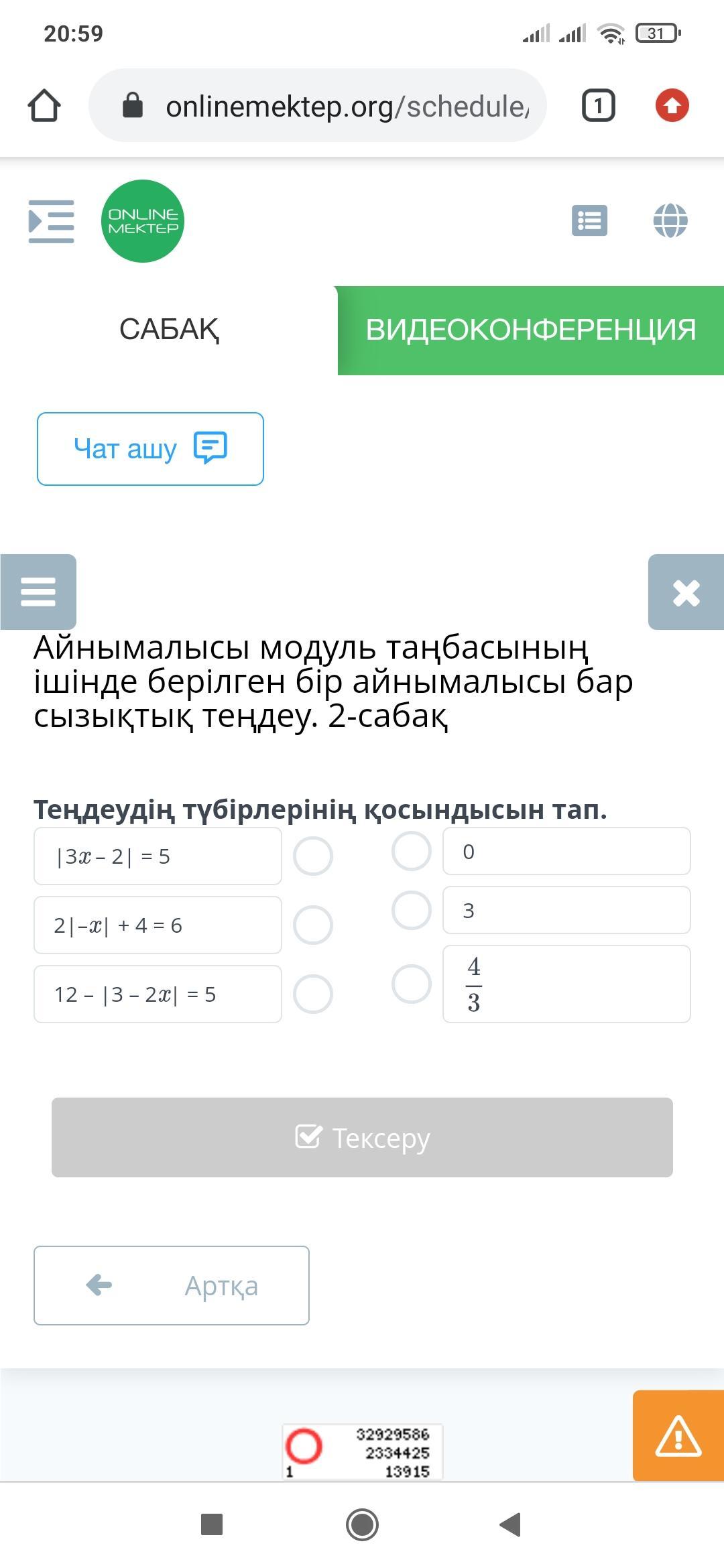Viewport: 724px width, 1568px height.
Task: Open the browser home page
Action: pos(44,106)
